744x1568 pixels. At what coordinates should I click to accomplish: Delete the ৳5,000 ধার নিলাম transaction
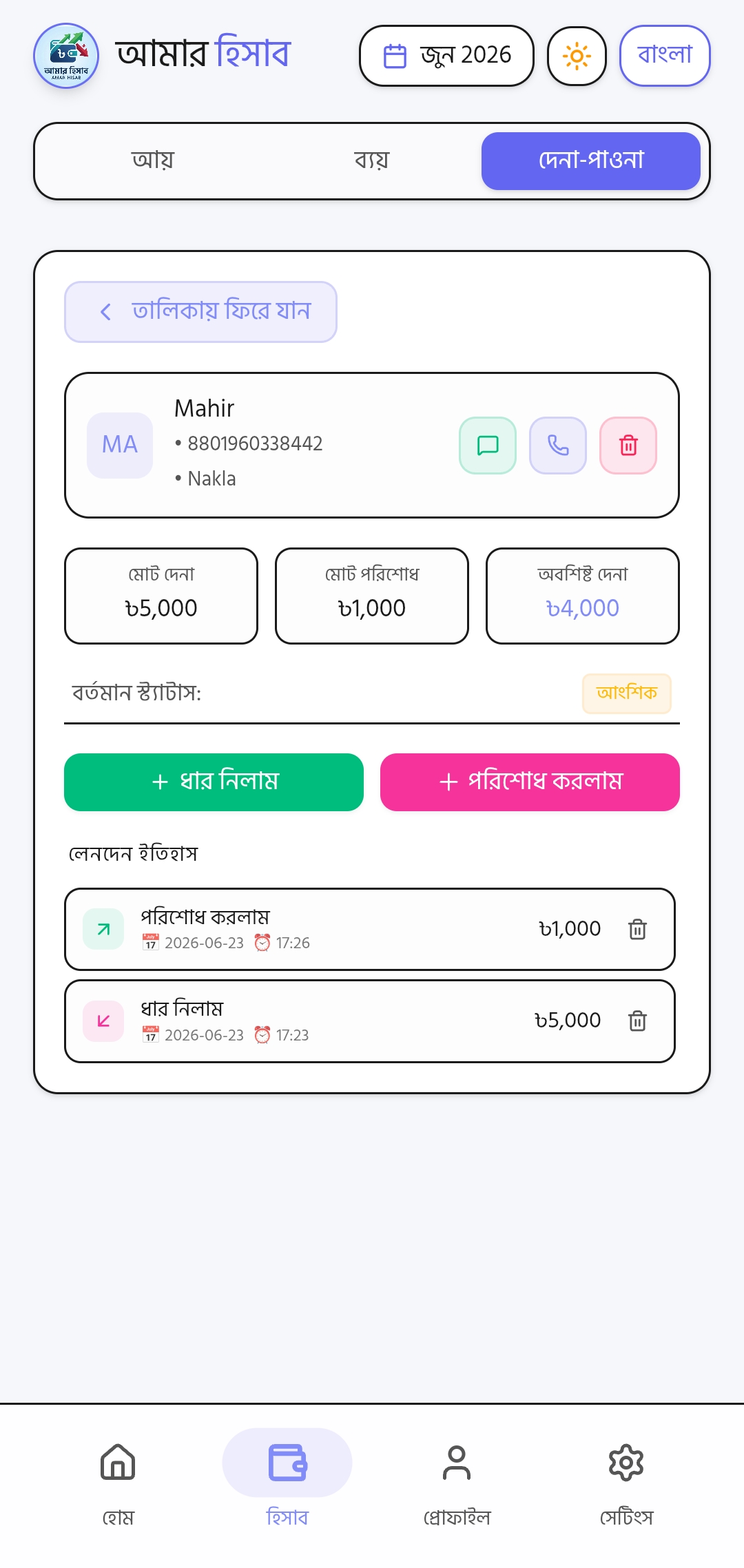(638, 1021)
